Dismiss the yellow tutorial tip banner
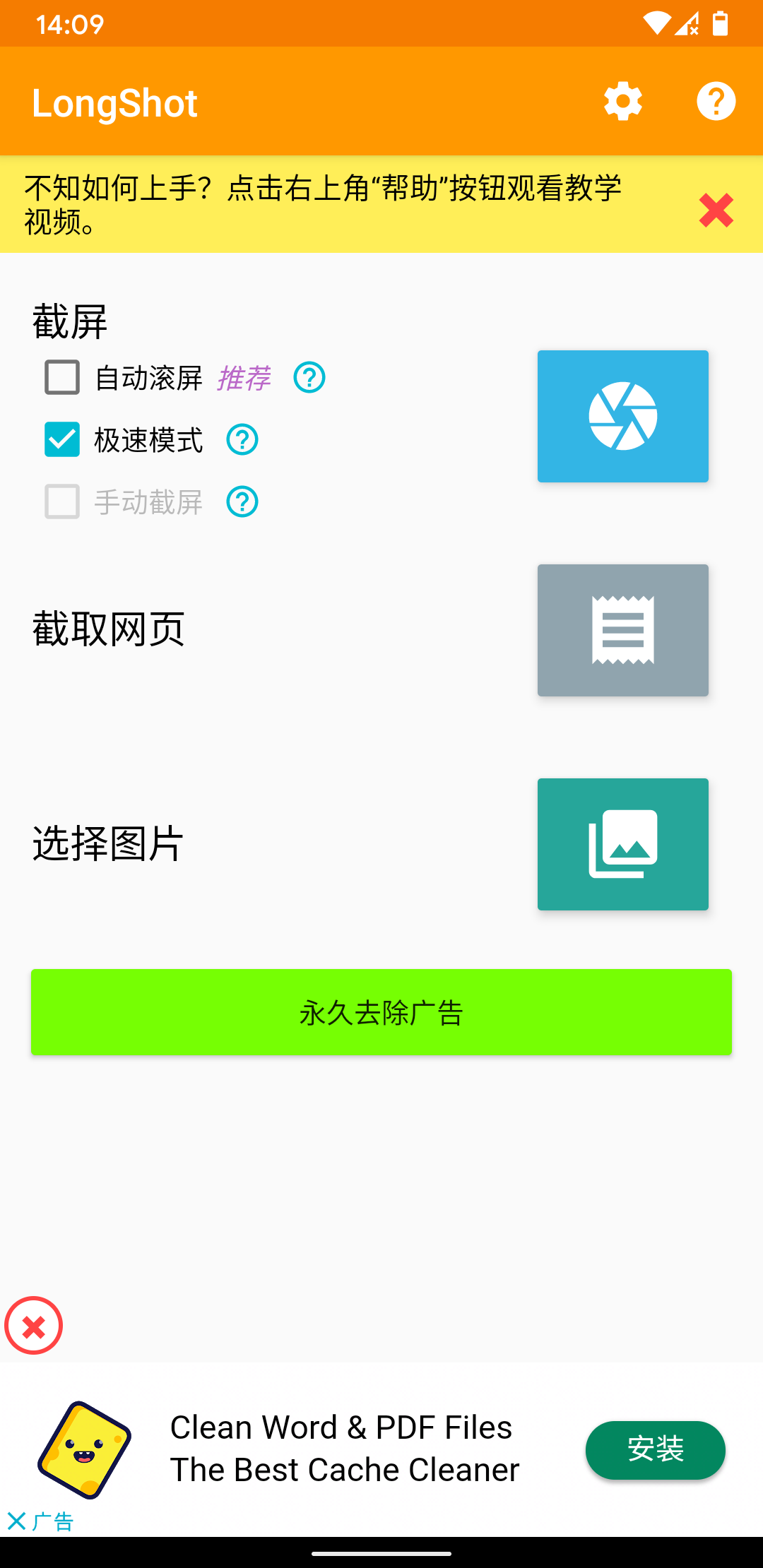The height and width of the screenshot is (1568, 763). click(716, 210)
